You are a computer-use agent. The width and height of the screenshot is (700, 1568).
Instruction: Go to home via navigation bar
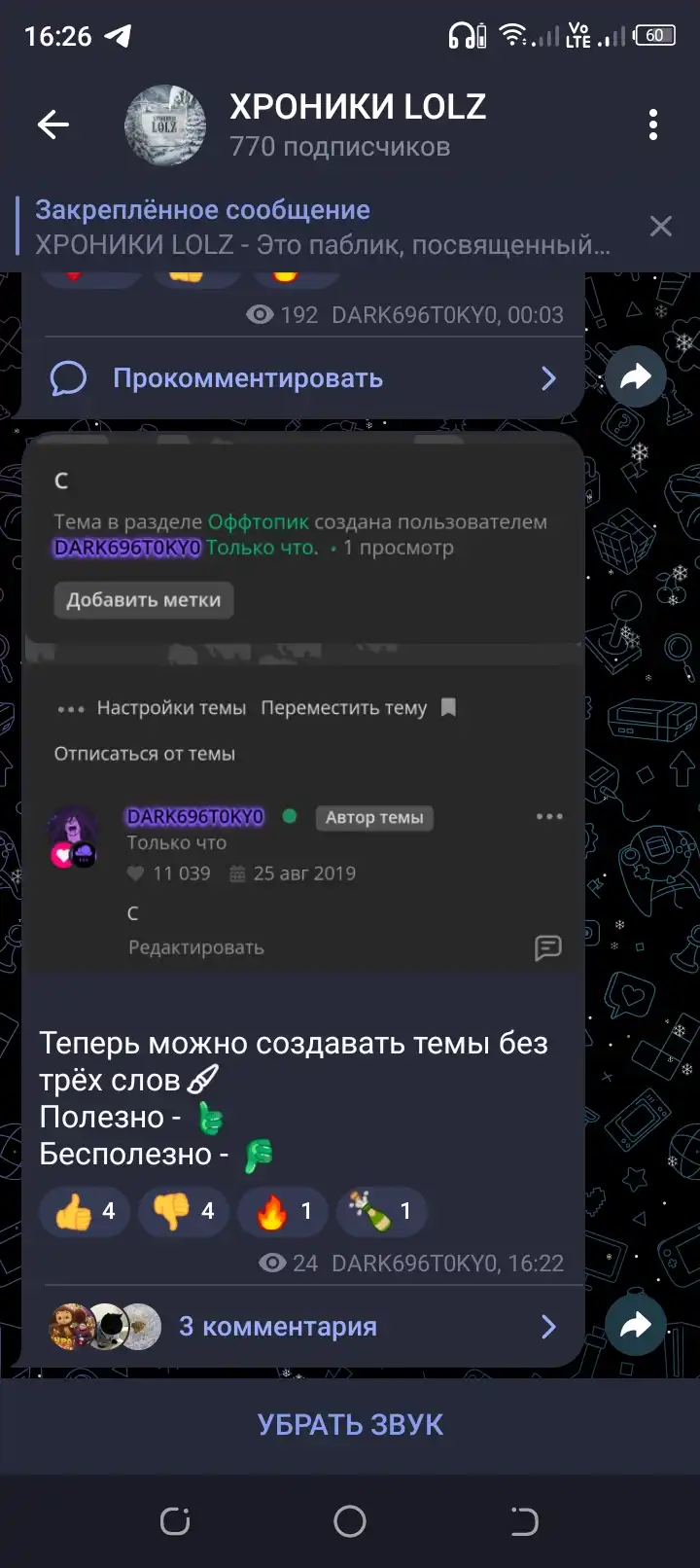pyautogui.click(x=350, y=1521)
